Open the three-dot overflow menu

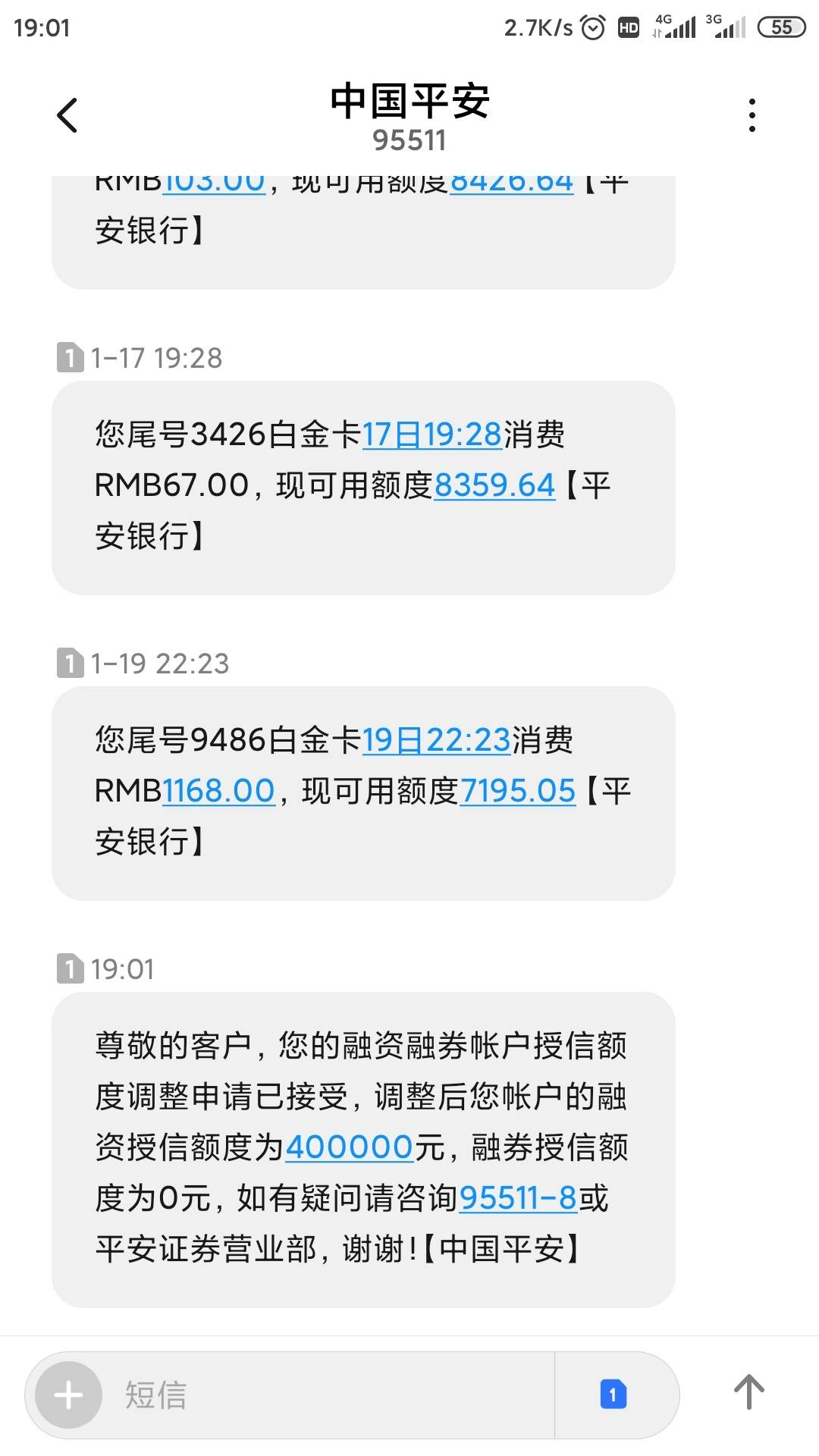pyautogui.click(x=752, y=115)
